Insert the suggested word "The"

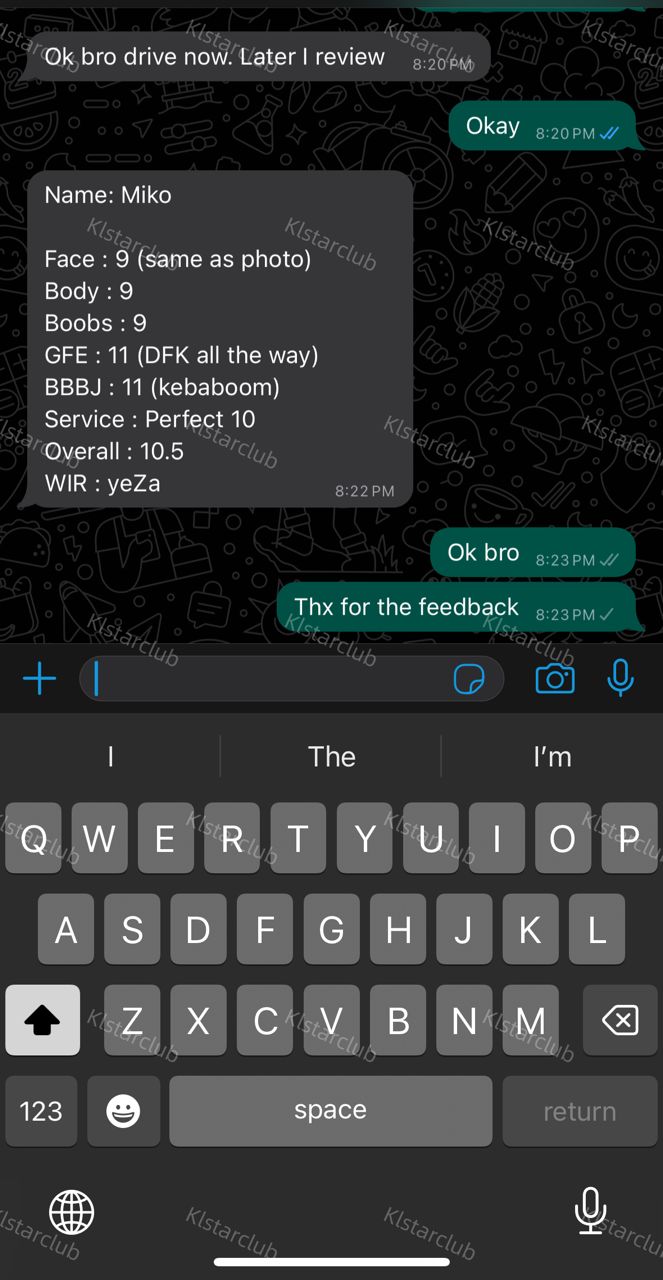point(331,757)
